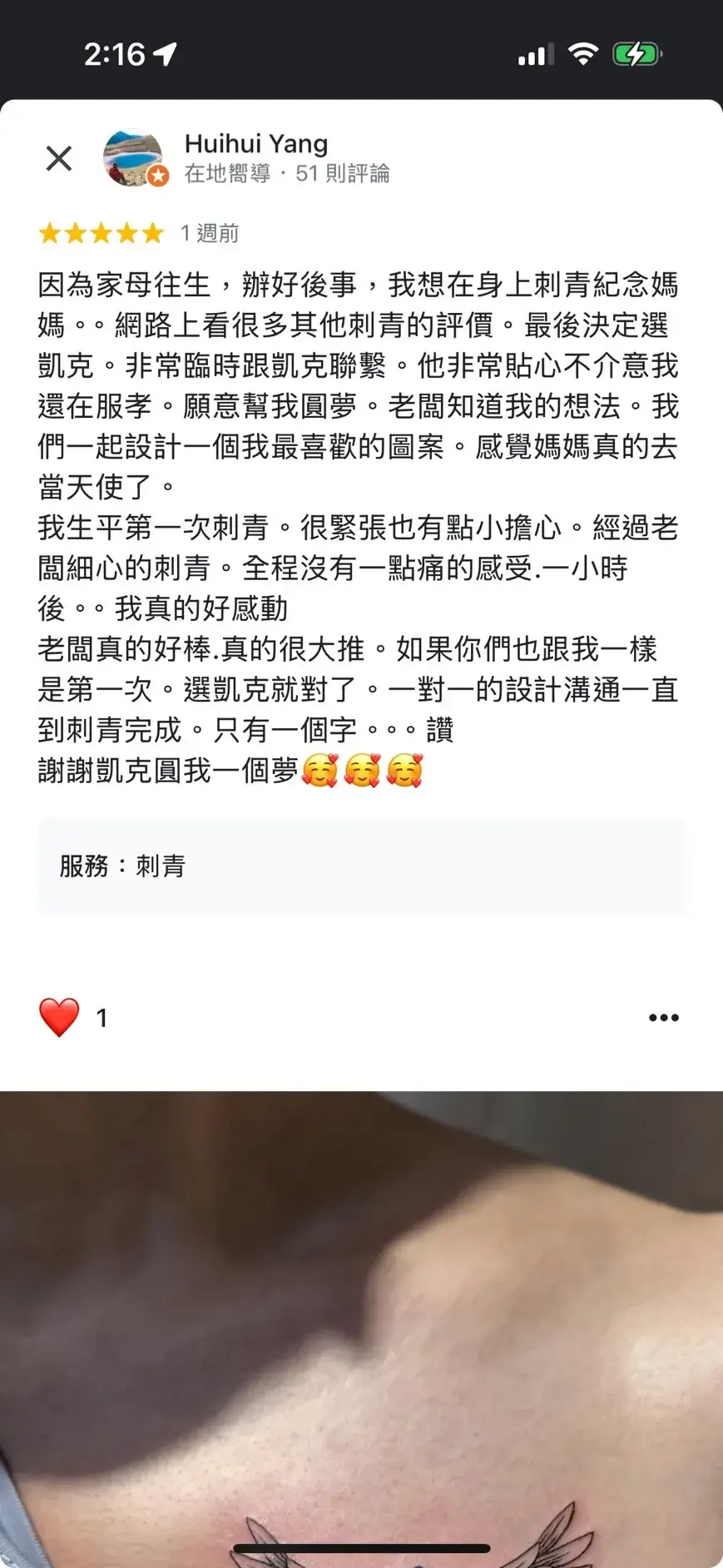The width and height of the screenshot is (723, 1568).
Task: Open the three-dot overflow menu
Action: tap(663, 1017)
